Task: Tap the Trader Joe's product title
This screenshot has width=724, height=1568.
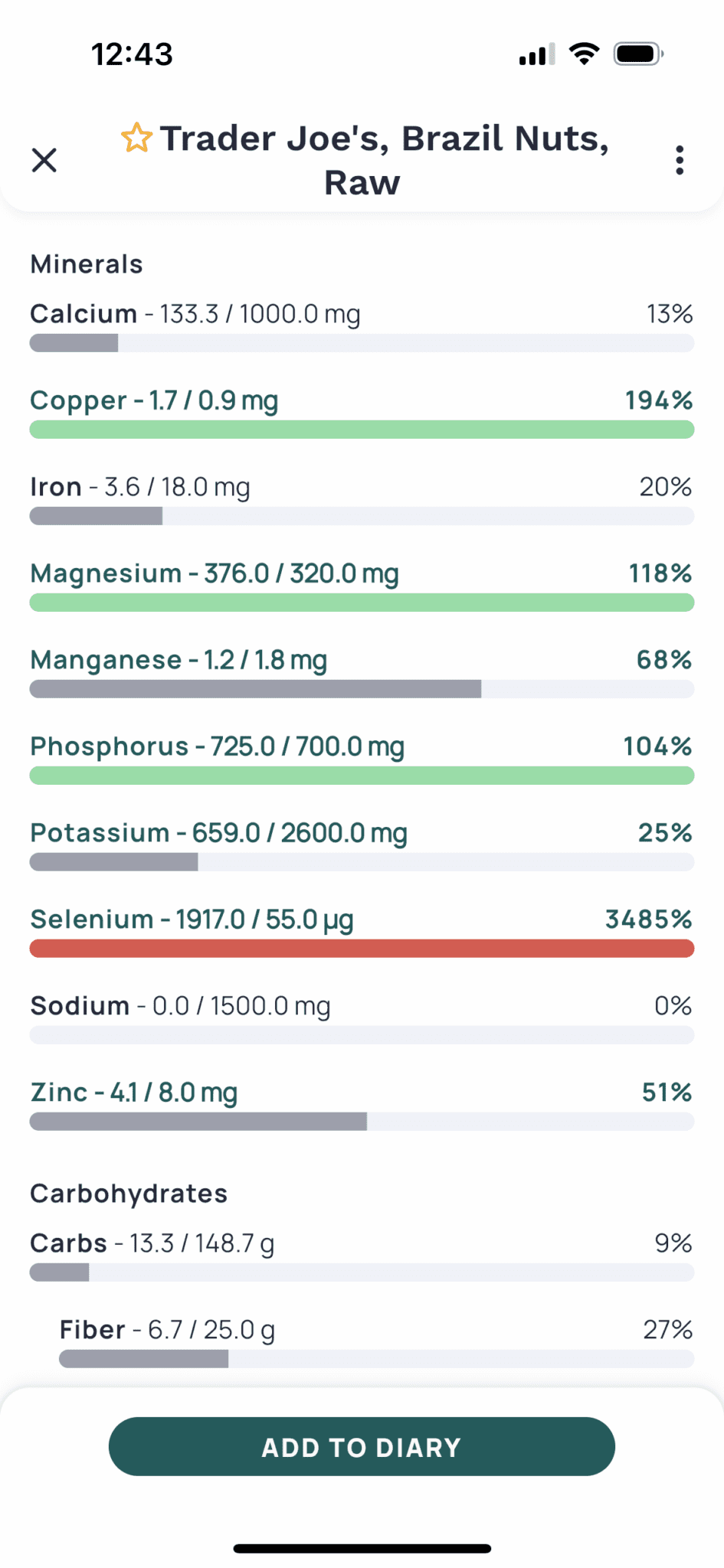Action: pos(385,159)
